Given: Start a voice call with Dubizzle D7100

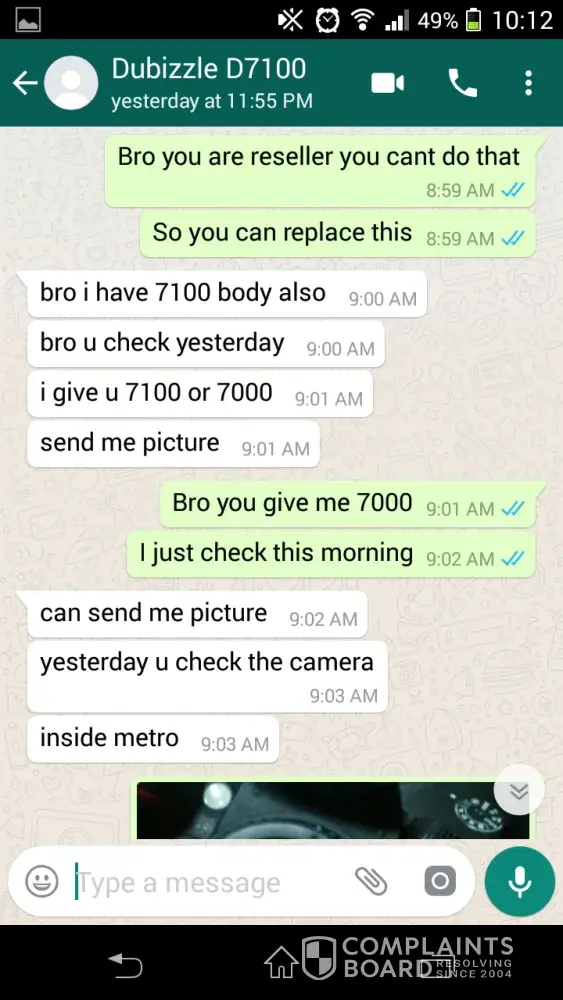Looking at the screenshot, I should coord(463,83).
